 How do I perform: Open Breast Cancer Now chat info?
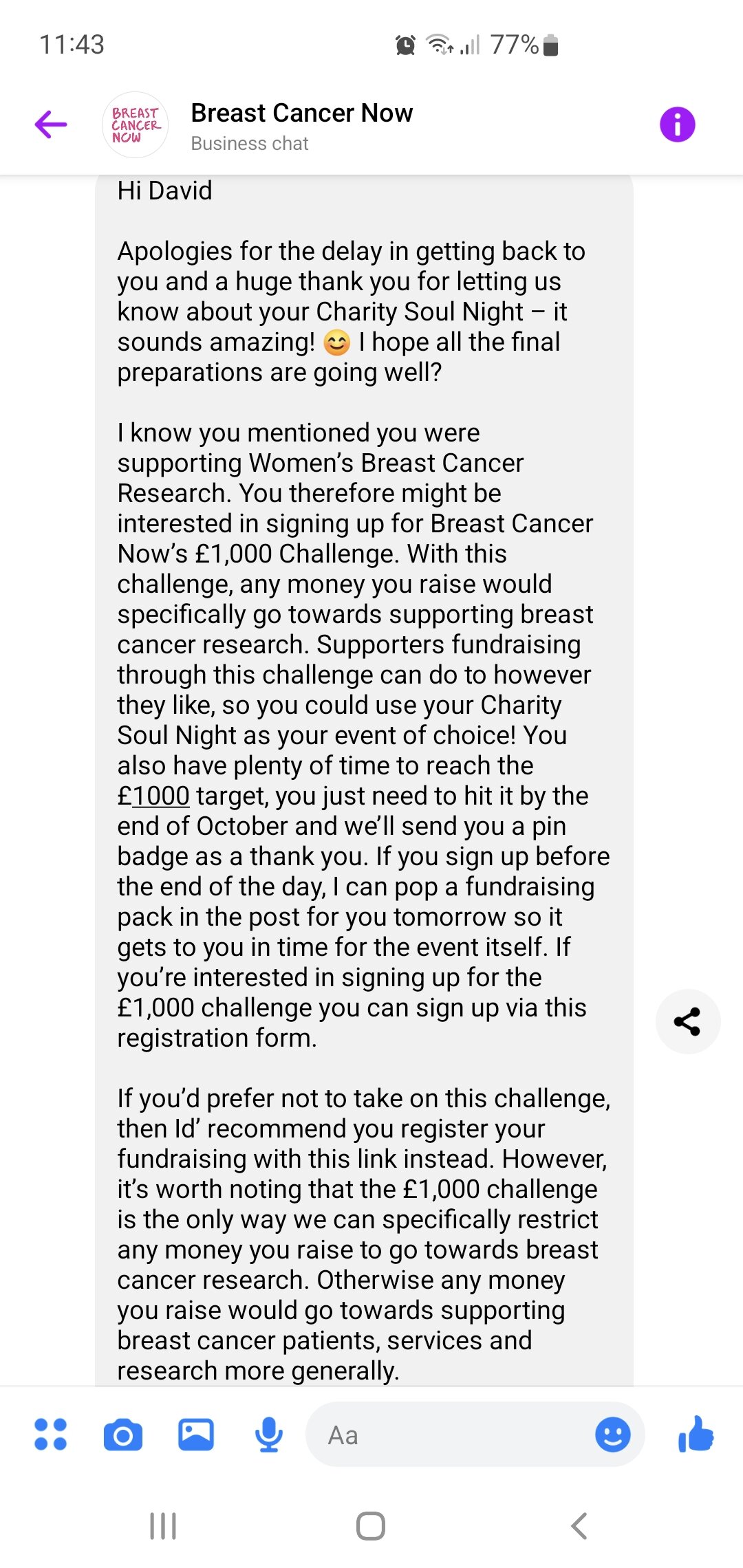tap(677, 124)
